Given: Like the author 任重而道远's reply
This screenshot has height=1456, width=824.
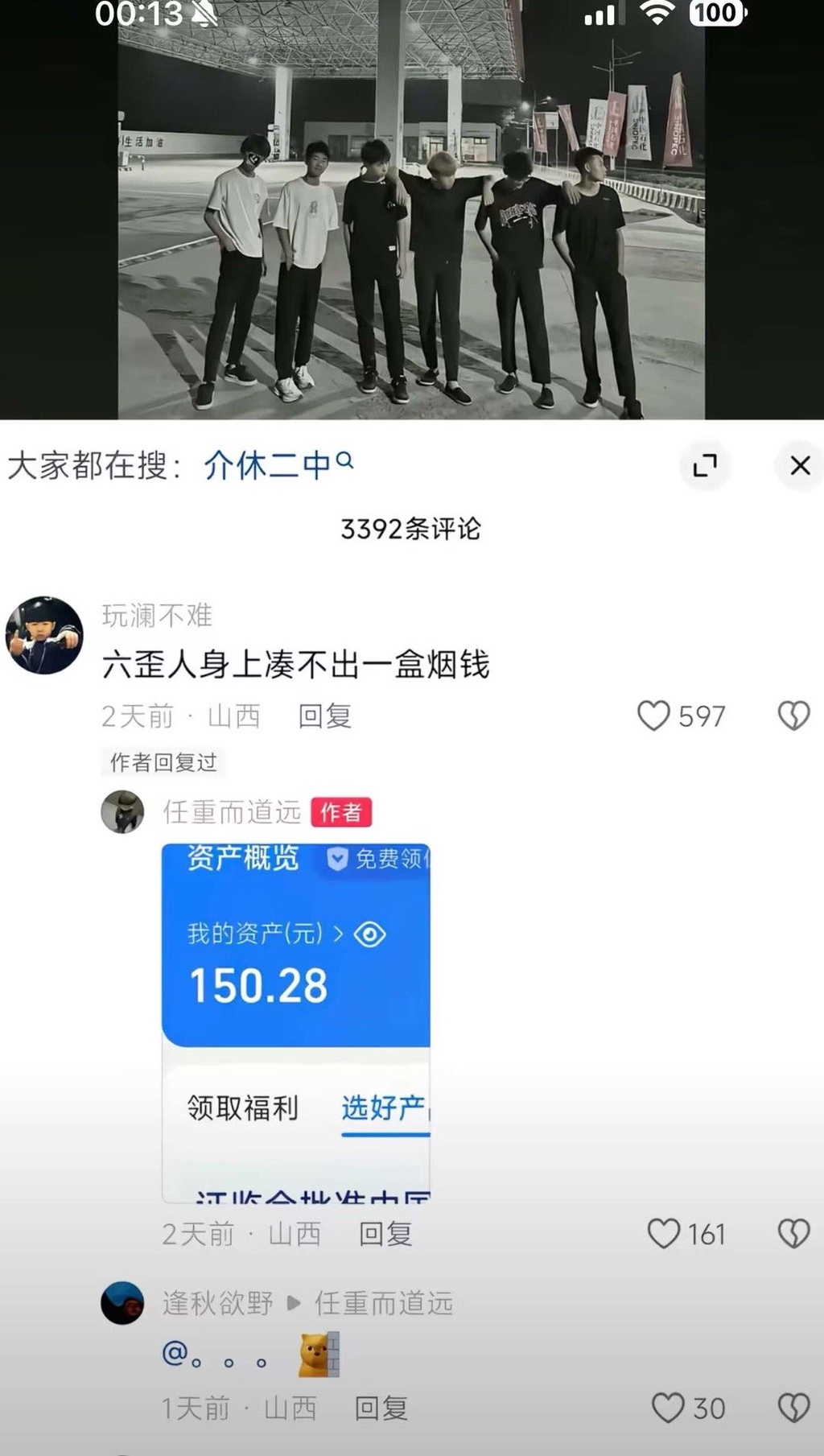Looking at the screenshot, I should click(664, 1233).
